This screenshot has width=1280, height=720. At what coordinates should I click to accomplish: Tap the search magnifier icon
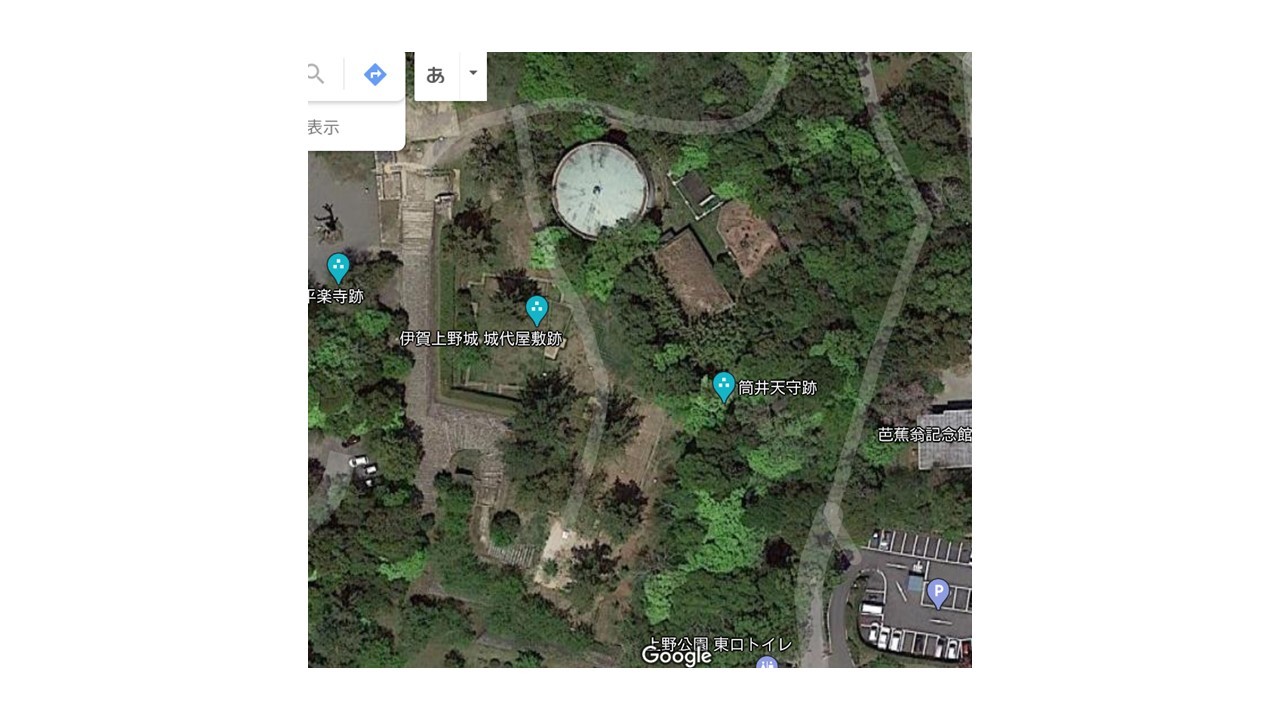click(316, 74)
